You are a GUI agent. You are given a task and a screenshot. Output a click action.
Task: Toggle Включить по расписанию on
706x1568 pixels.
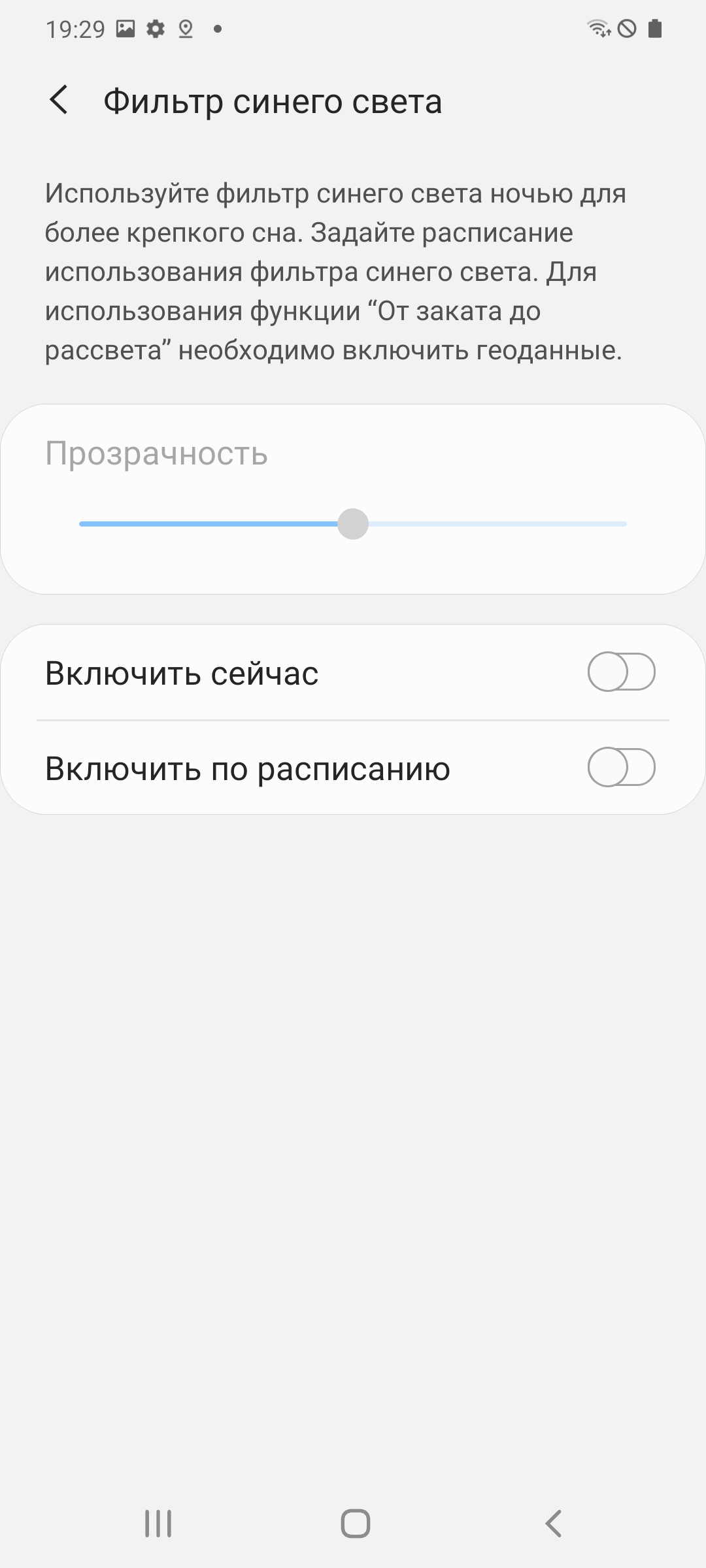pyautogui.click(x=621, y=767)
